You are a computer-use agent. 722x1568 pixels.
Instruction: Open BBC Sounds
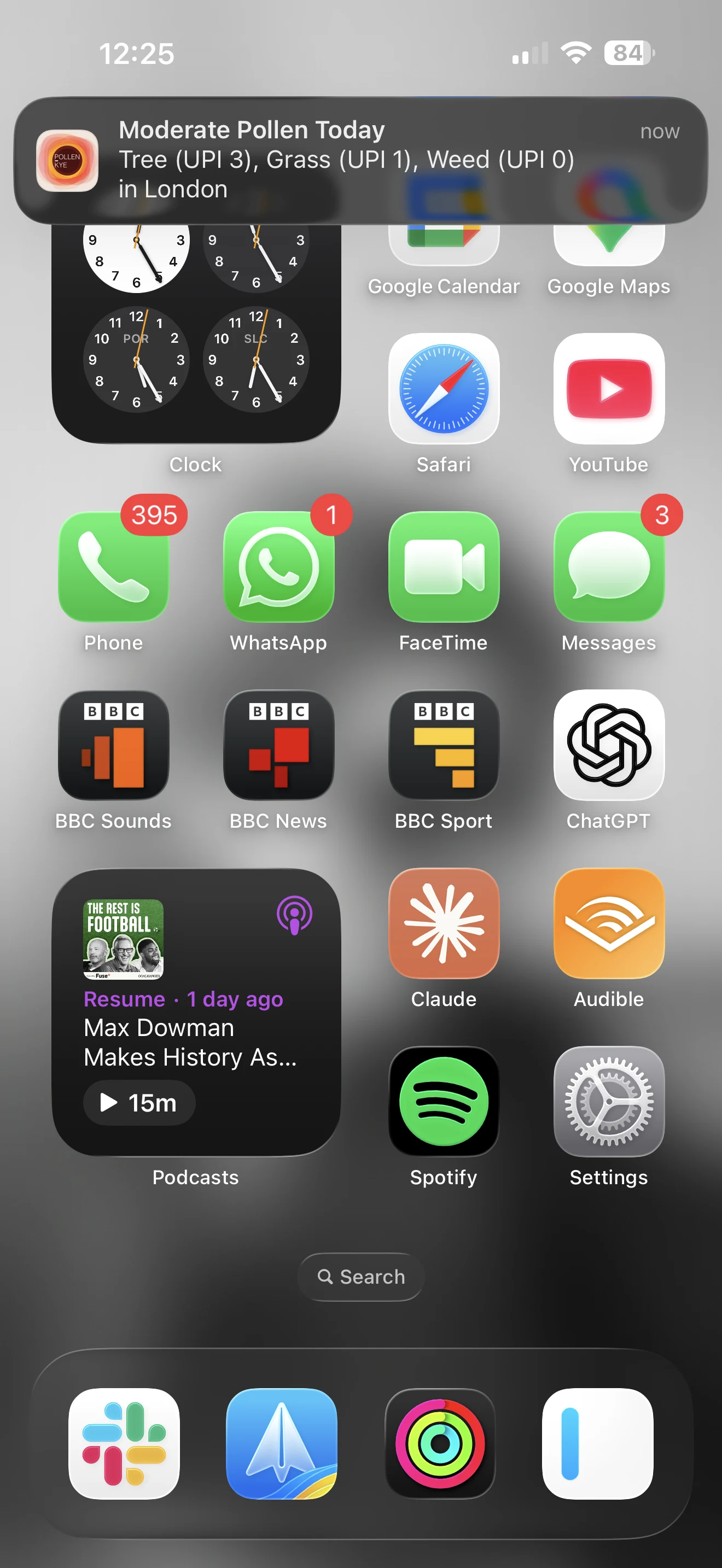point(114,745)
